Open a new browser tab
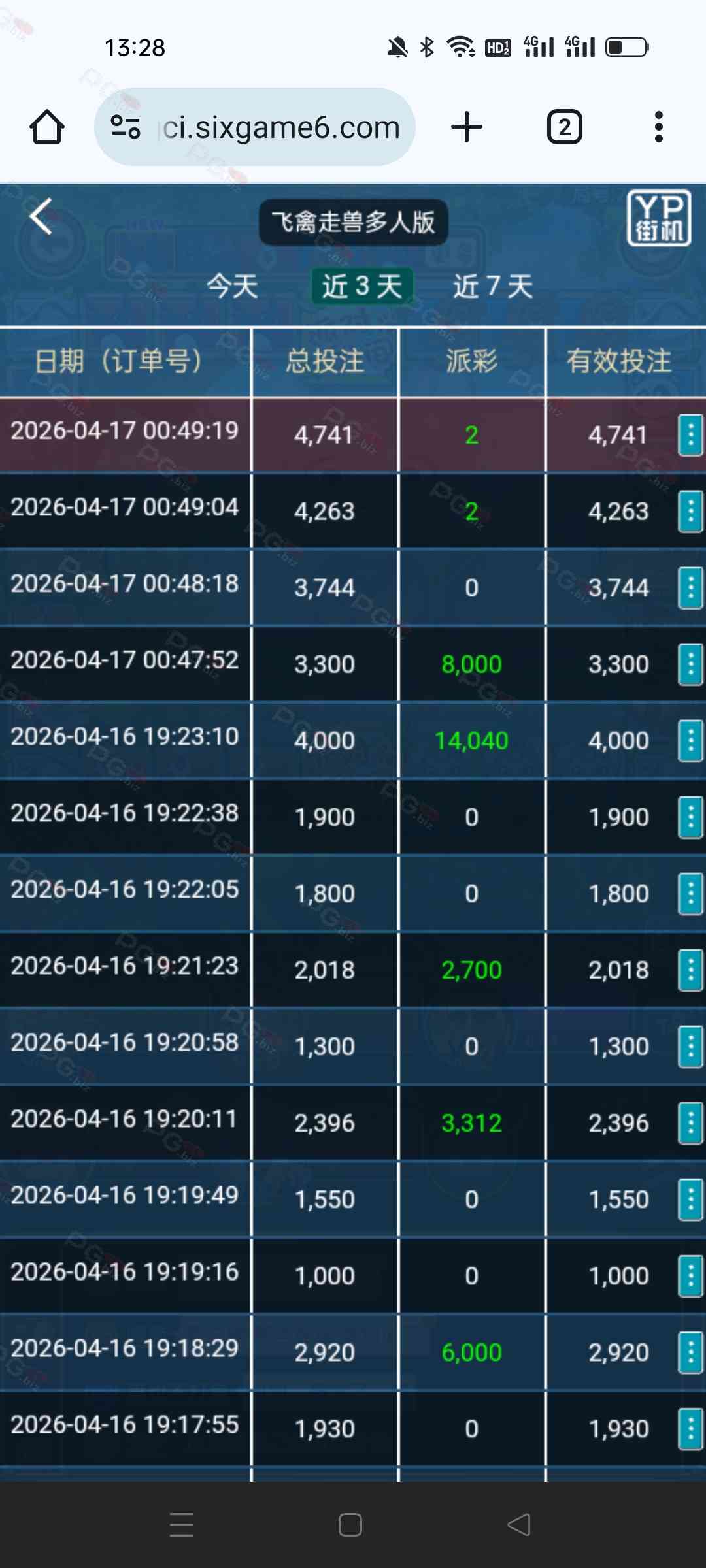 pyautogui.click(x=467, y=127)
